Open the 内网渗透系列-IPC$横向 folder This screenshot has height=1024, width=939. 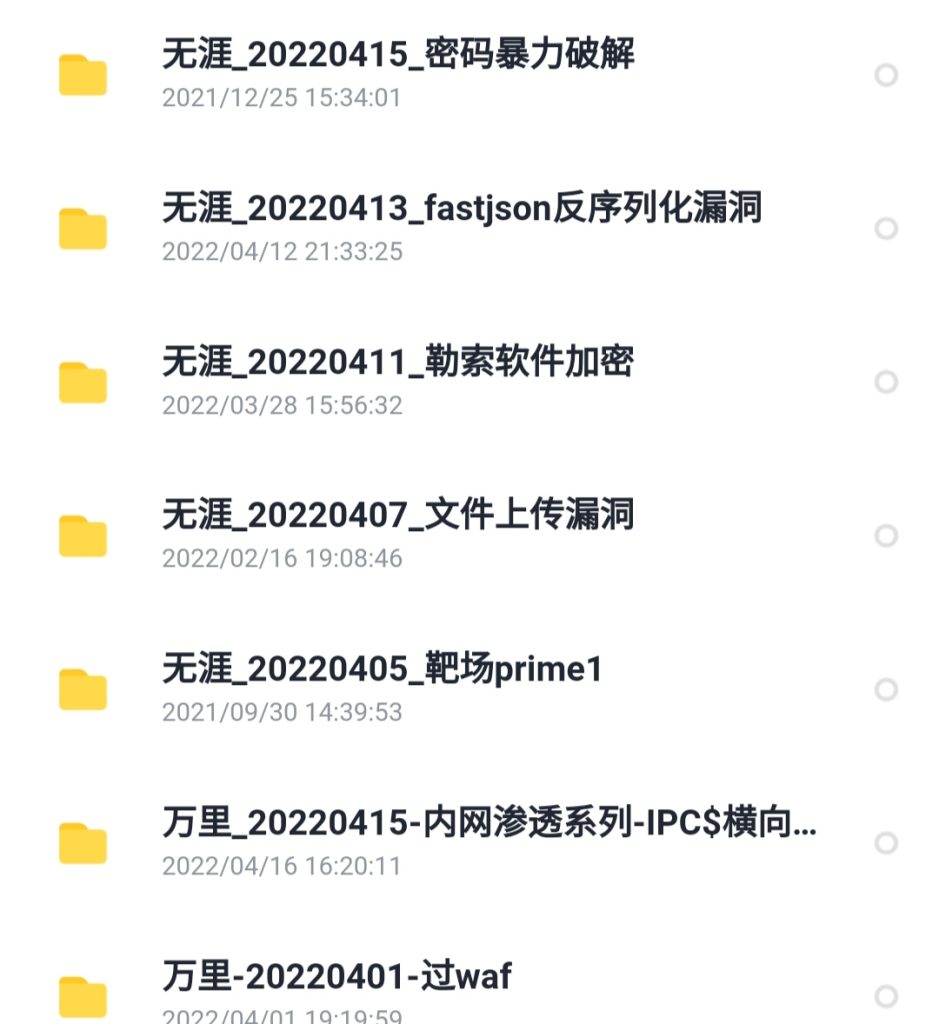pos(489,824)
